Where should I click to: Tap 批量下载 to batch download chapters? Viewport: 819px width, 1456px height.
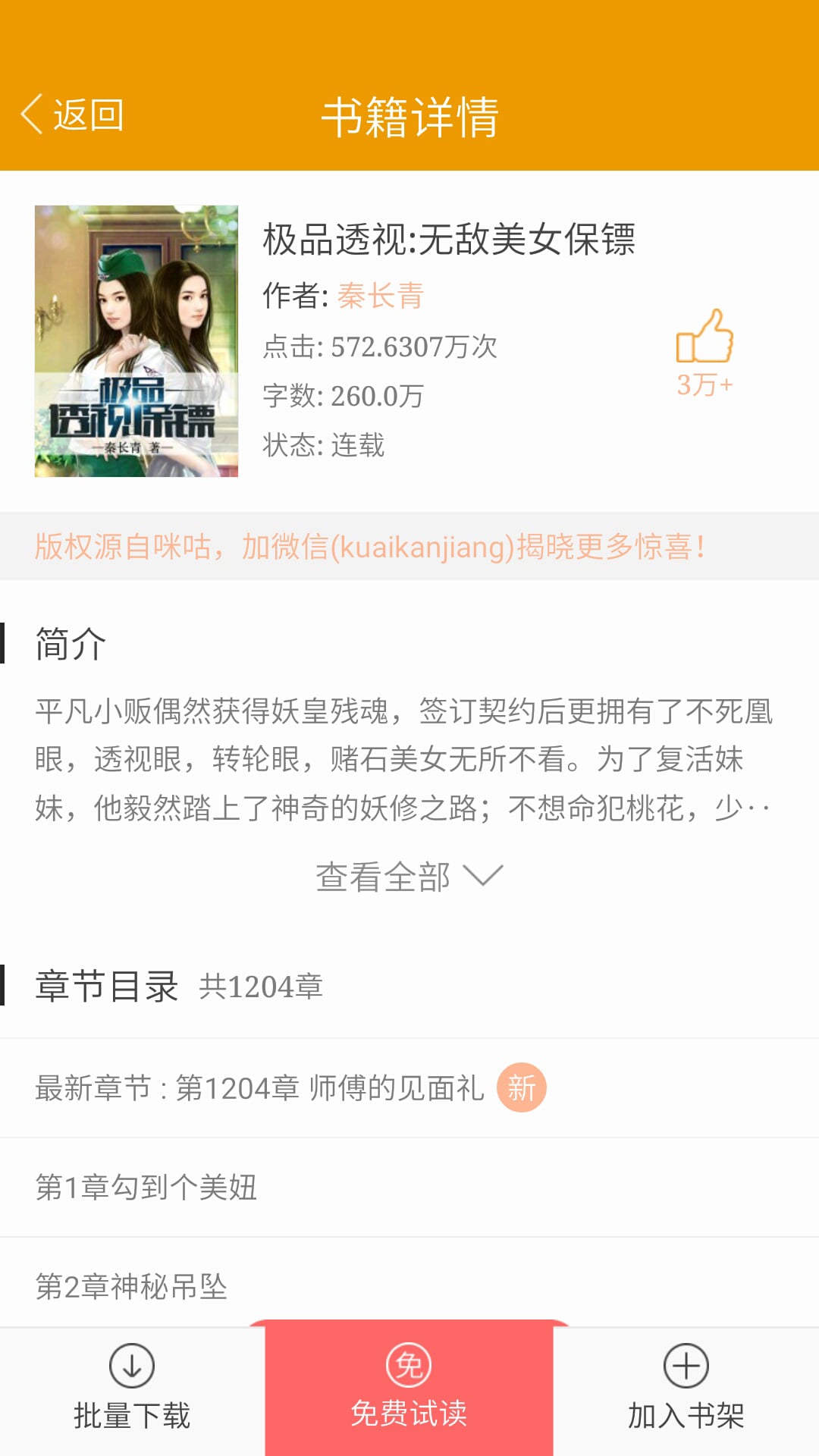(x=132, y=1392)
